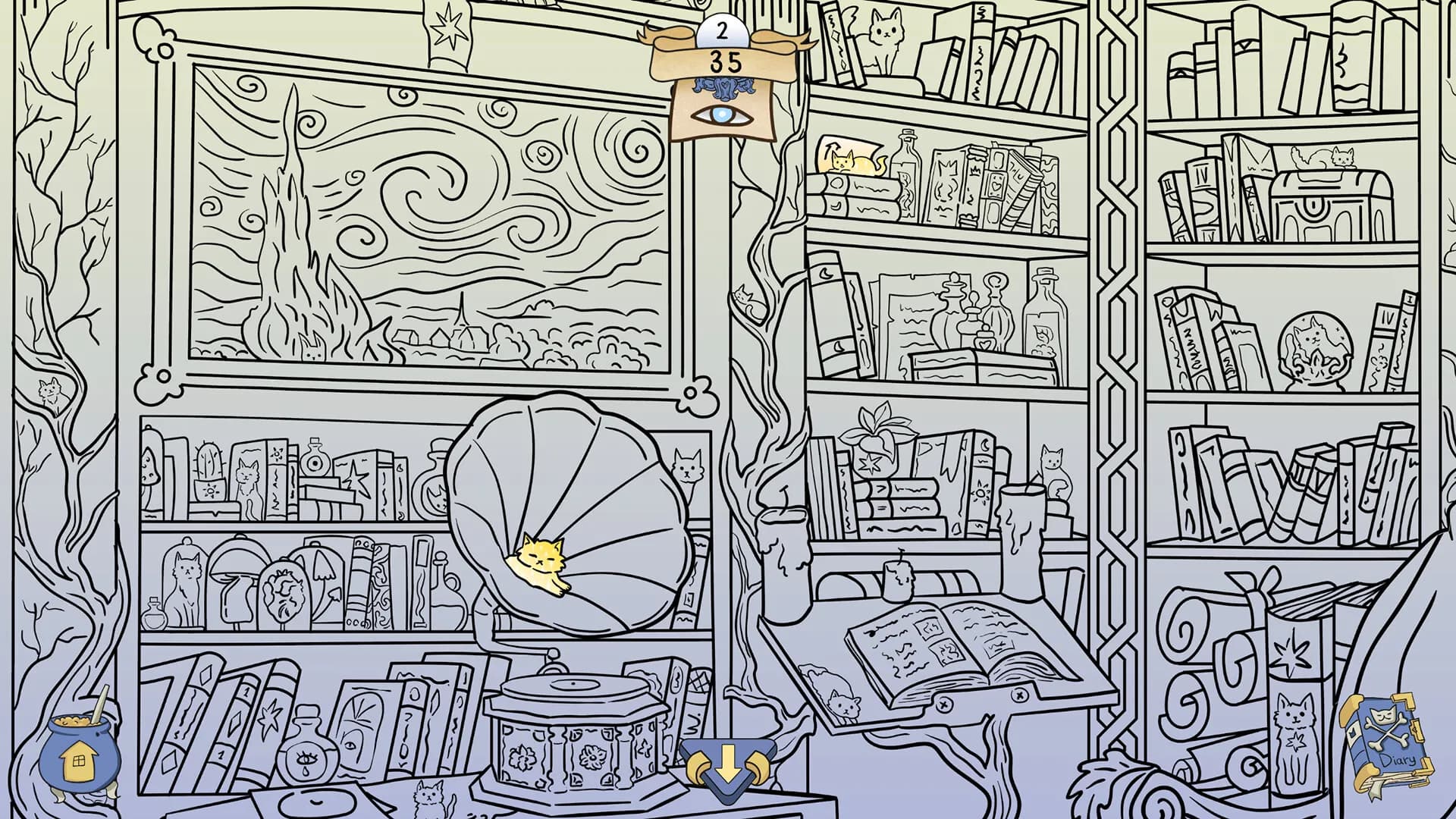
Task: Tap the yellow down arrow button
Action: (x=729, y=766)
